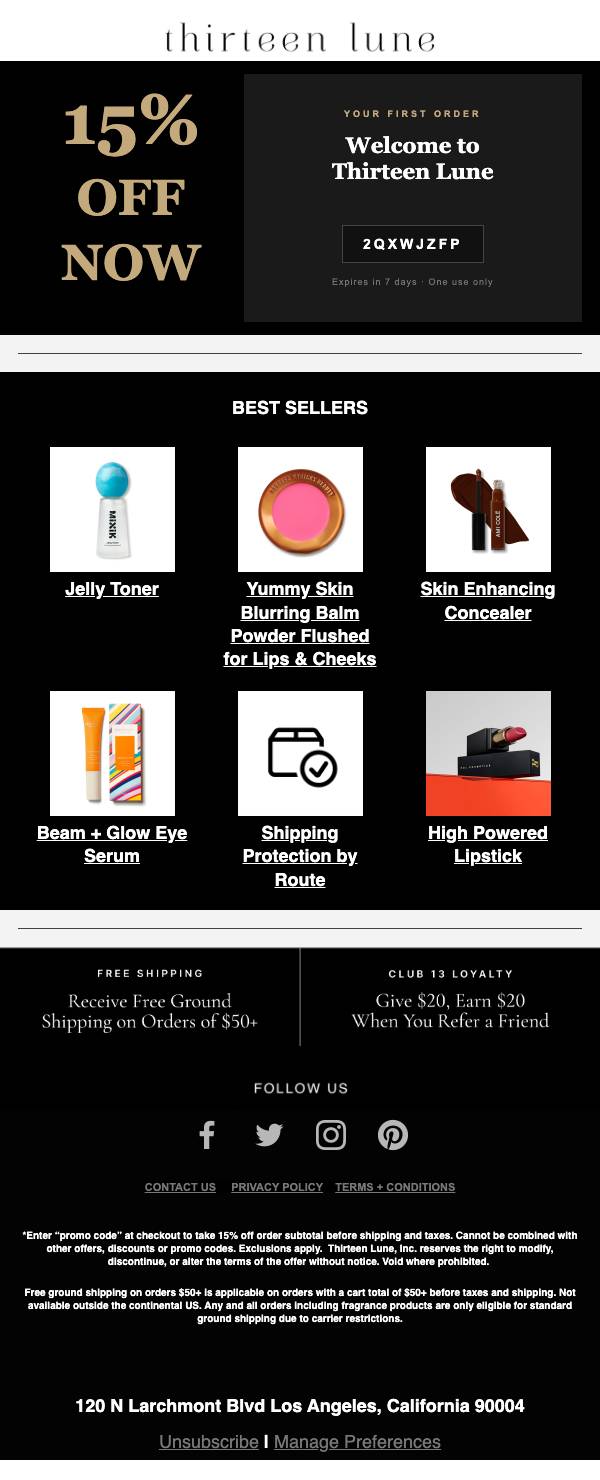Open the Twitter profile icon
The height and width of the screenshot is (1480, 600).
tap(269, 1135)
